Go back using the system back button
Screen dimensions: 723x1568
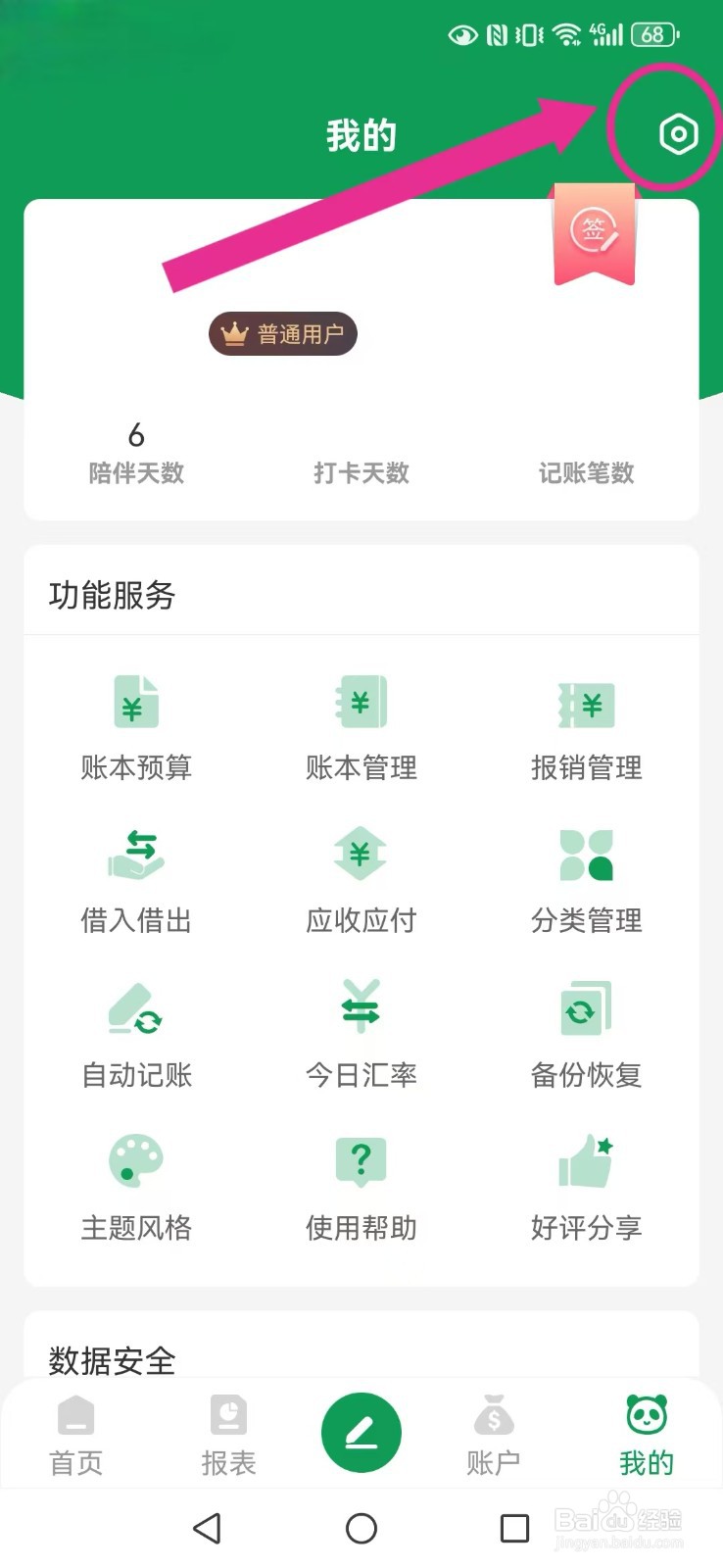(207, 1528)
